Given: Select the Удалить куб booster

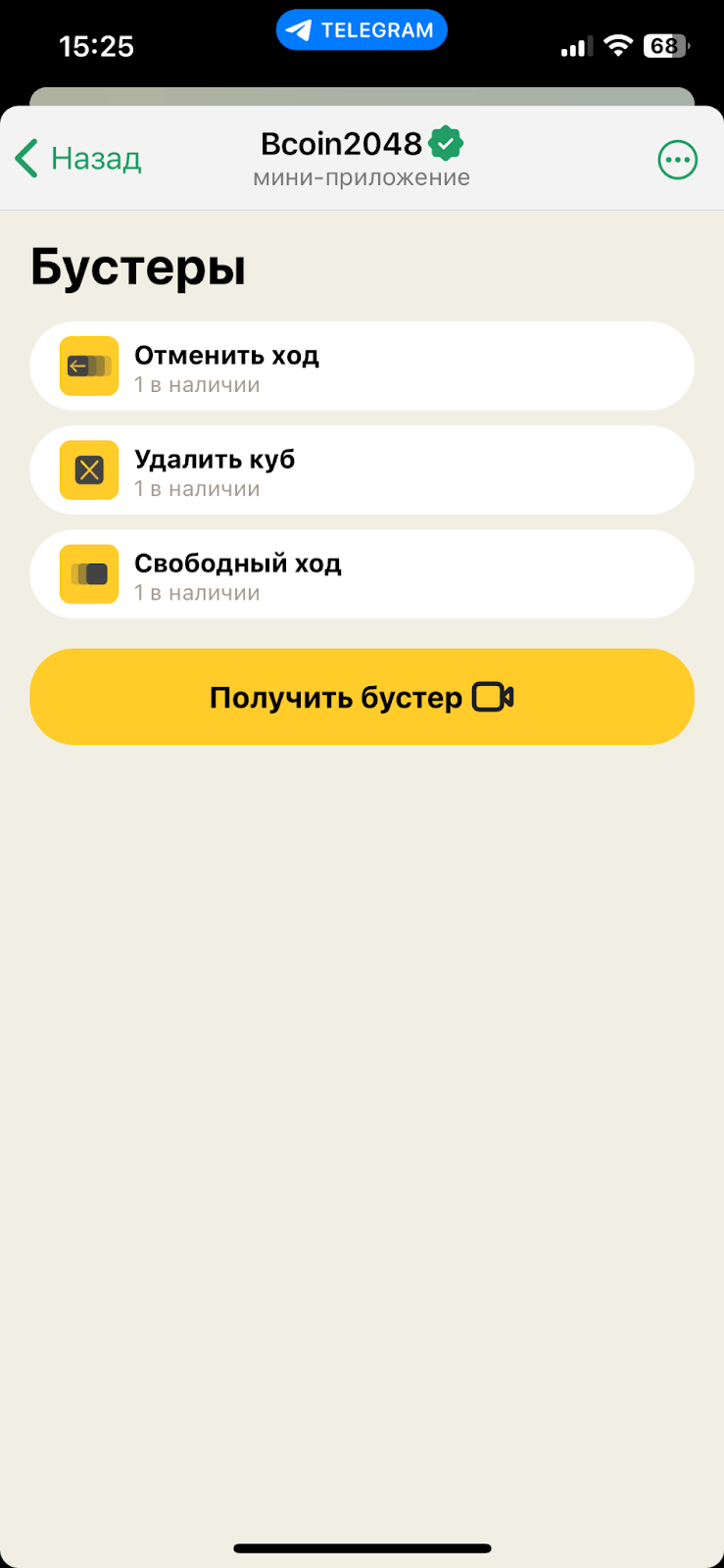Looking at the screenshot, I should click(x=362, y=470).
